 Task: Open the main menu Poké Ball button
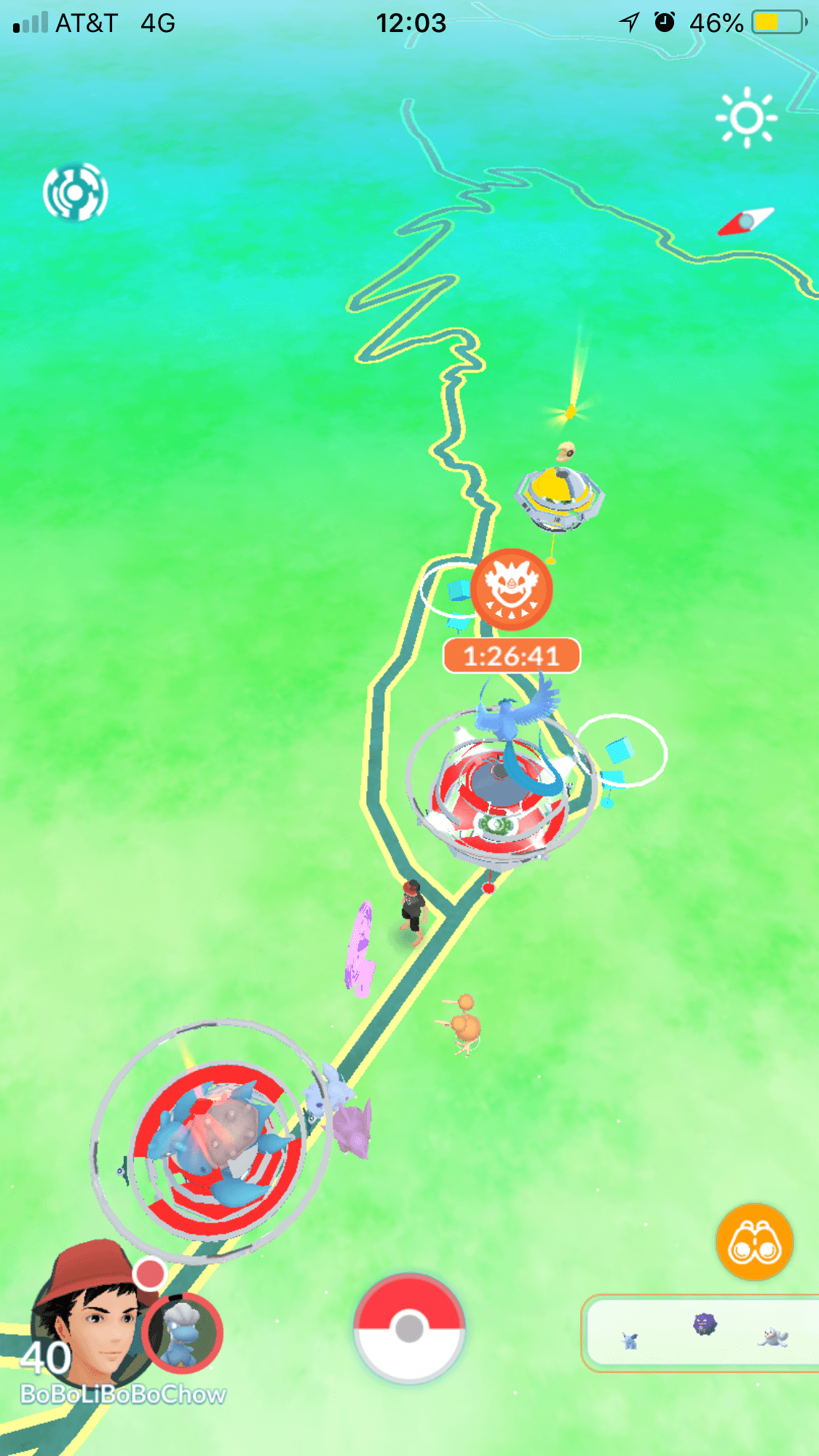[x=409, y=1329]
